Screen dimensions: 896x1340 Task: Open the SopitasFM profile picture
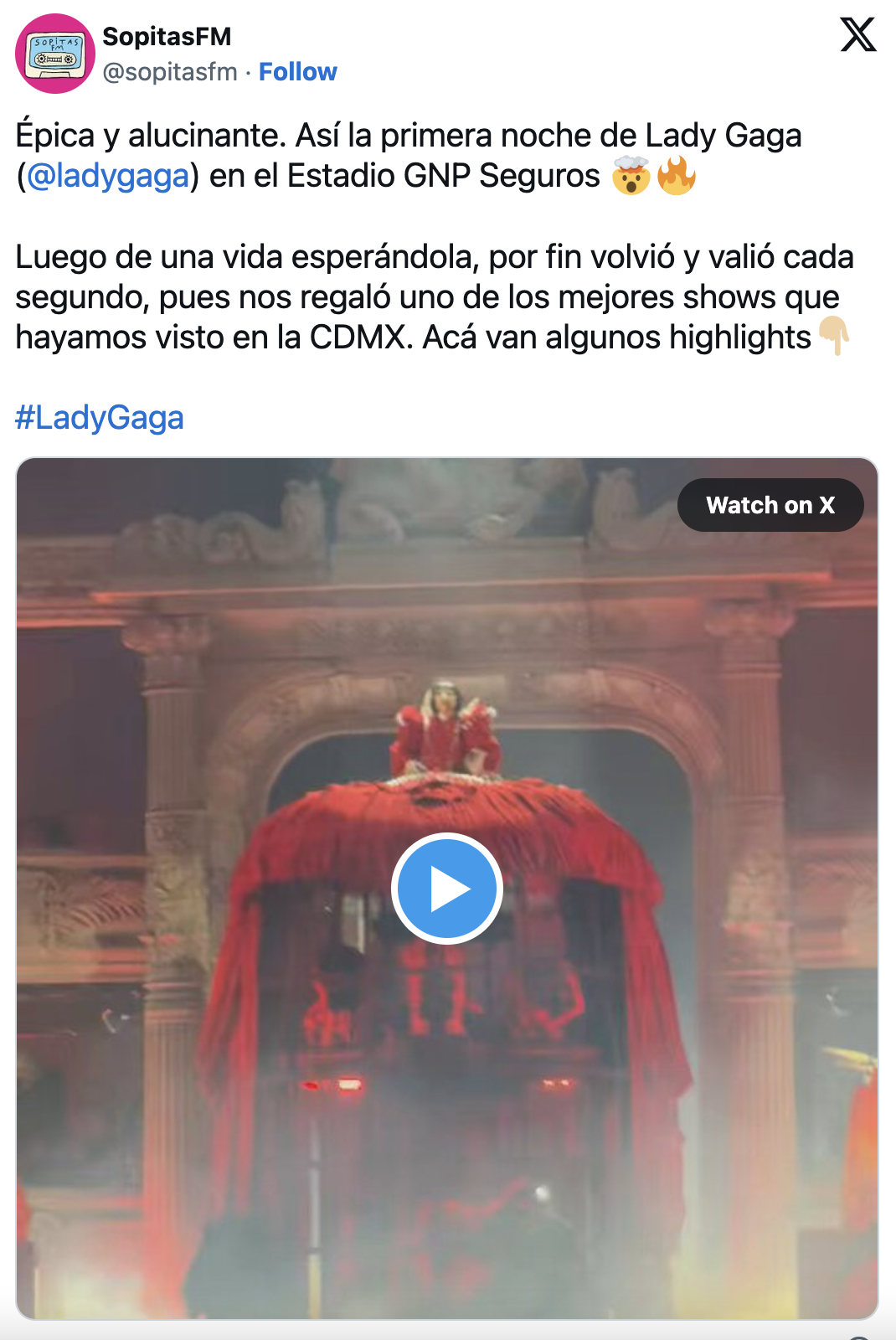point(55,54)
